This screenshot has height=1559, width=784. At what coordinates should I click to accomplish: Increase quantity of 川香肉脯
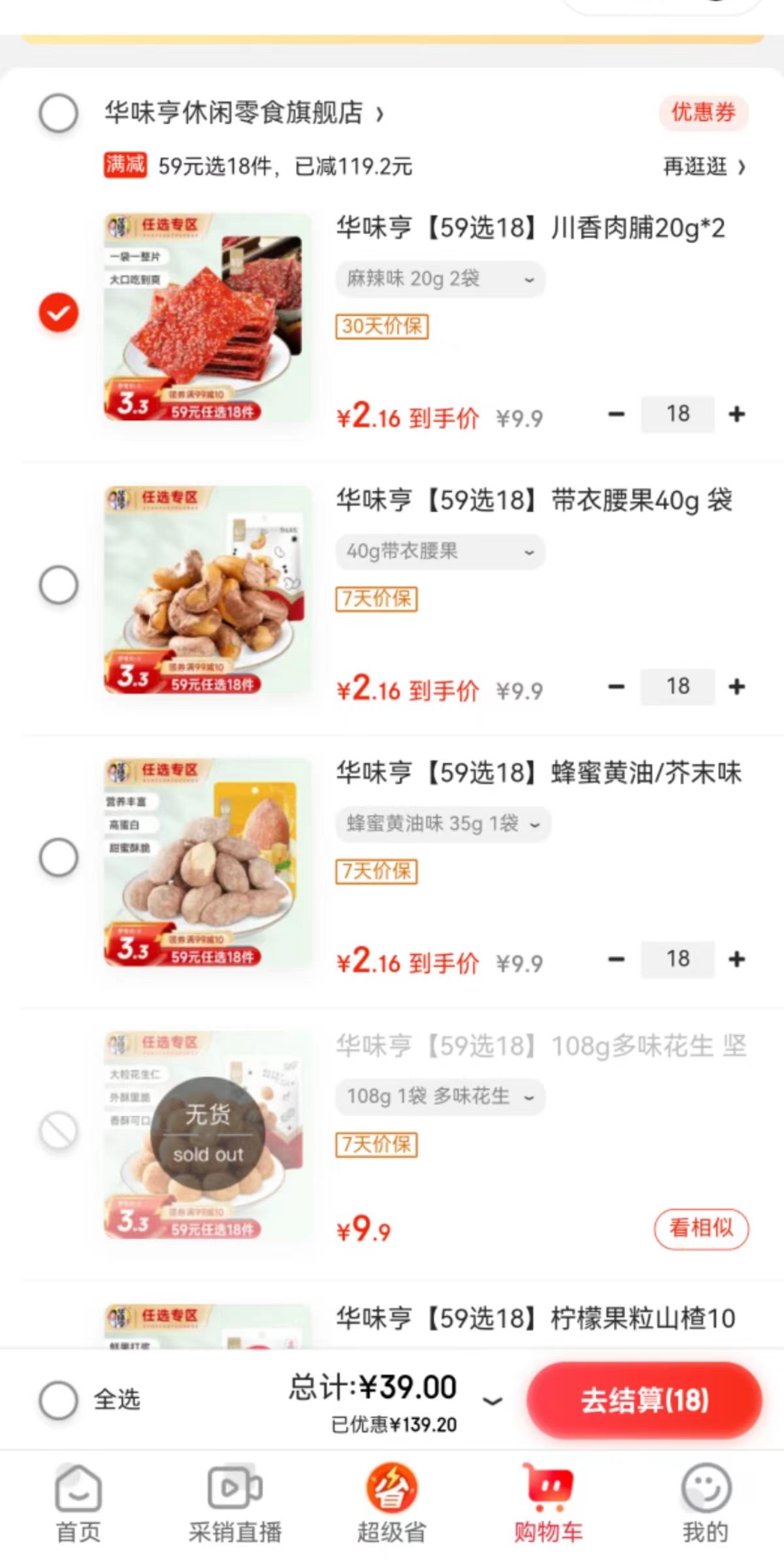point(736,414)
